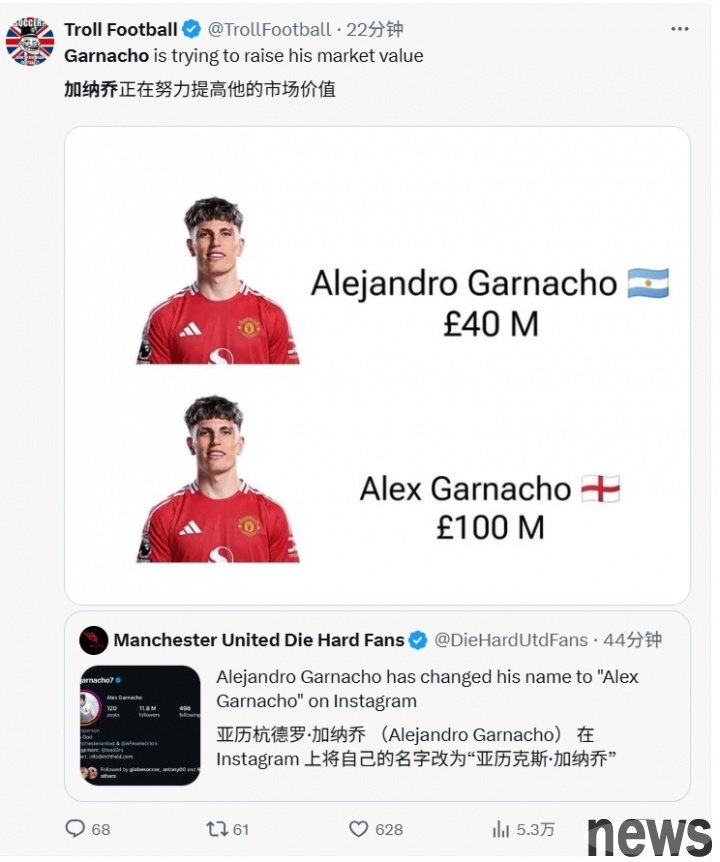View the Garnacho market value meme image
The height and width of the screenshot is (862, 720).
[377, 365]
